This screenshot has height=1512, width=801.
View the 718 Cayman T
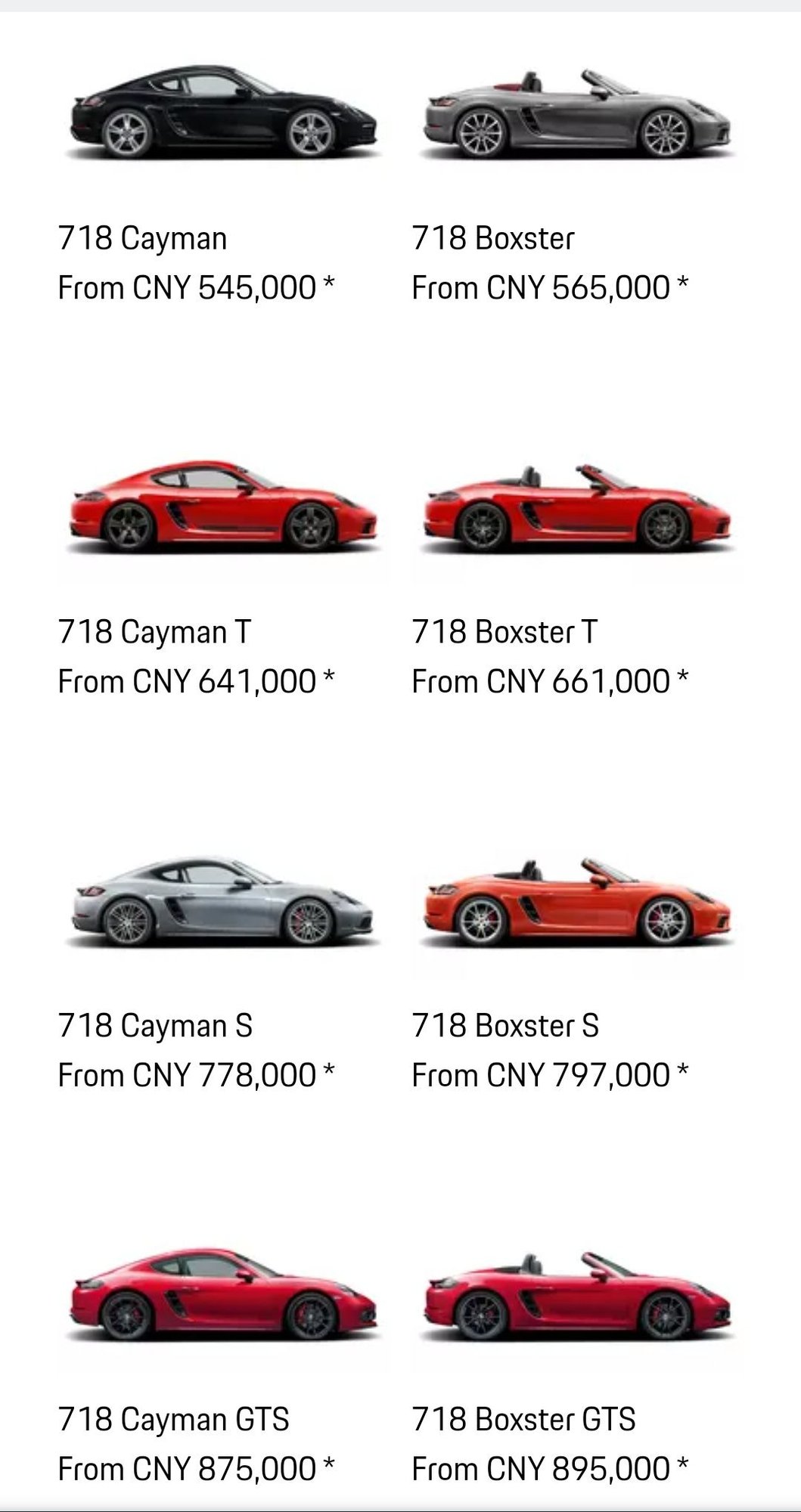(x=223, y=508)
